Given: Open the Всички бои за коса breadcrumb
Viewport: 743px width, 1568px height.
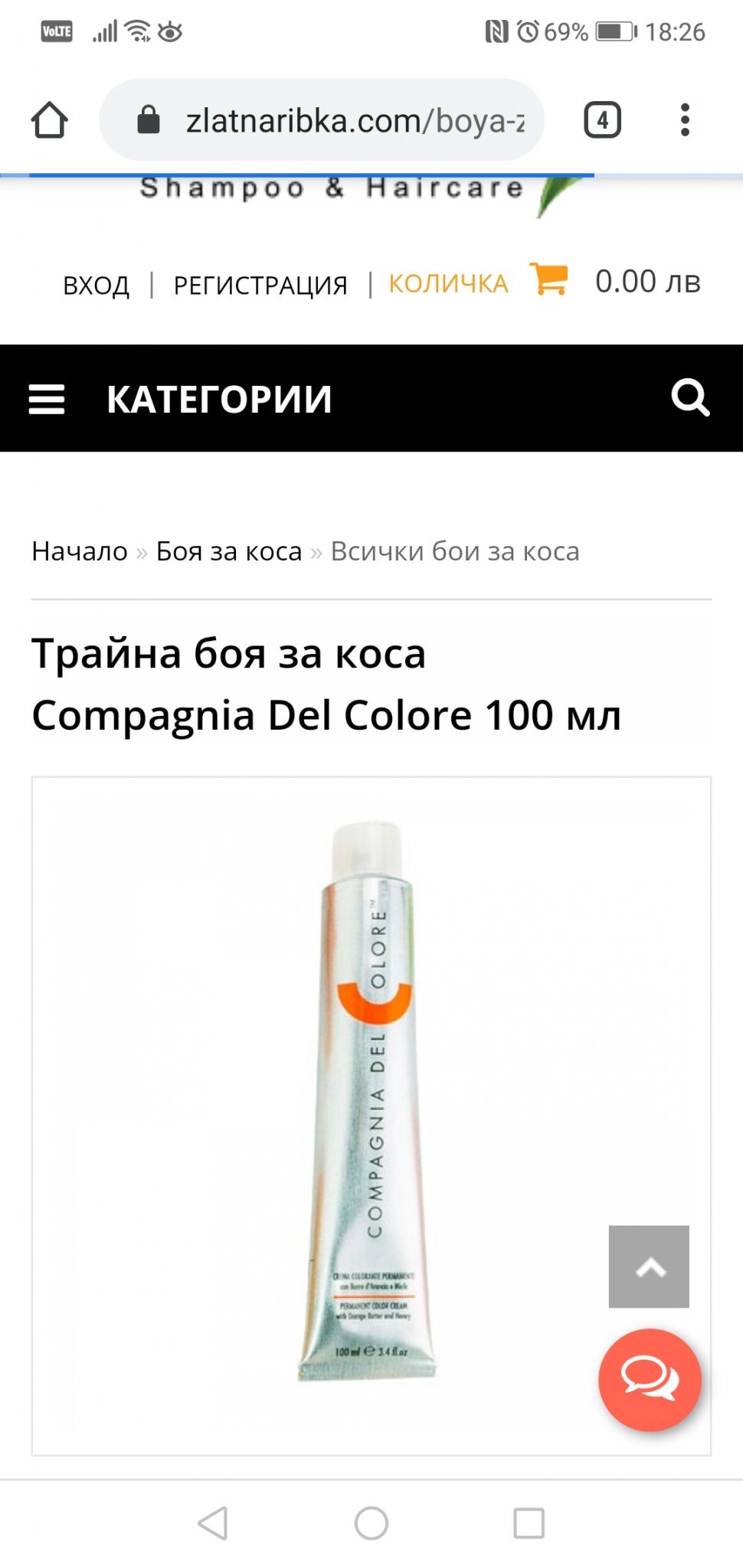Looking at the screenshot, I should pyautogui.click(x=455, y=551).
